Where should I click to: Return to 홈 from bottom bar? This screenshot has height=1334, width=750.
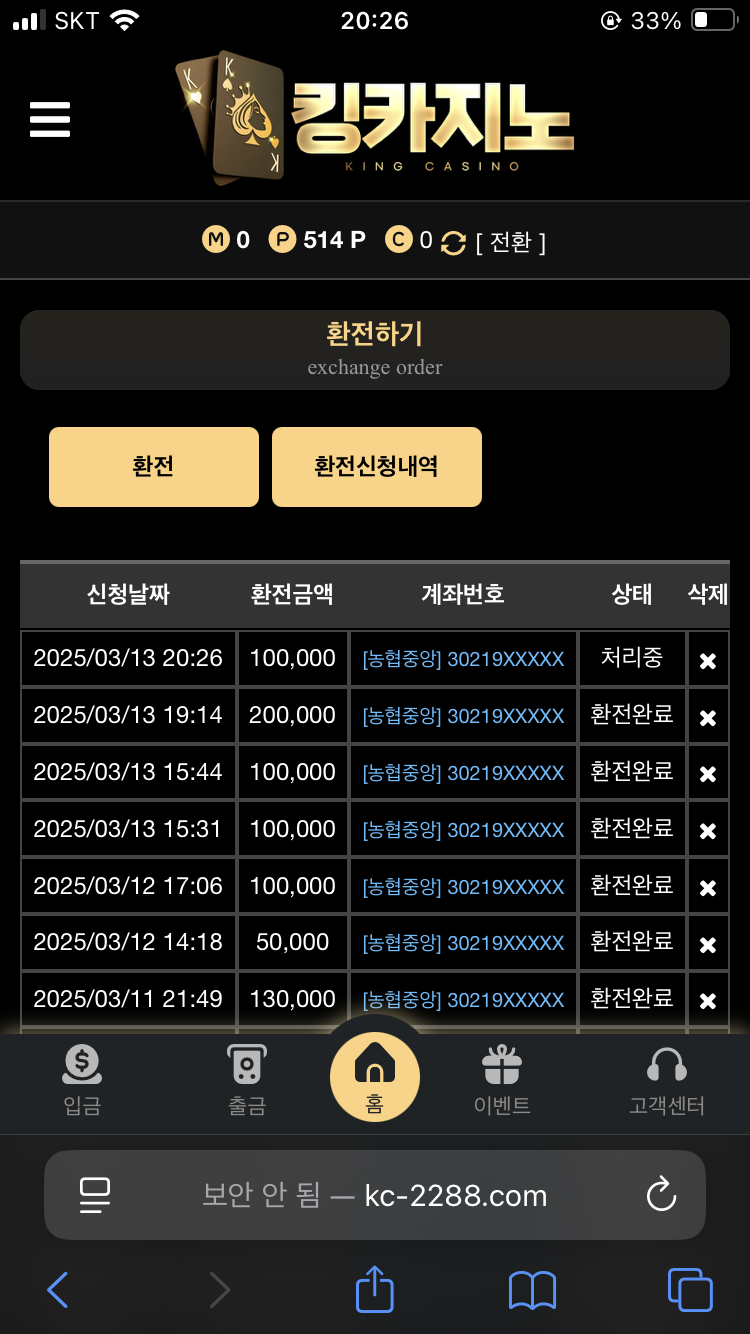(x=375, y=1078)
